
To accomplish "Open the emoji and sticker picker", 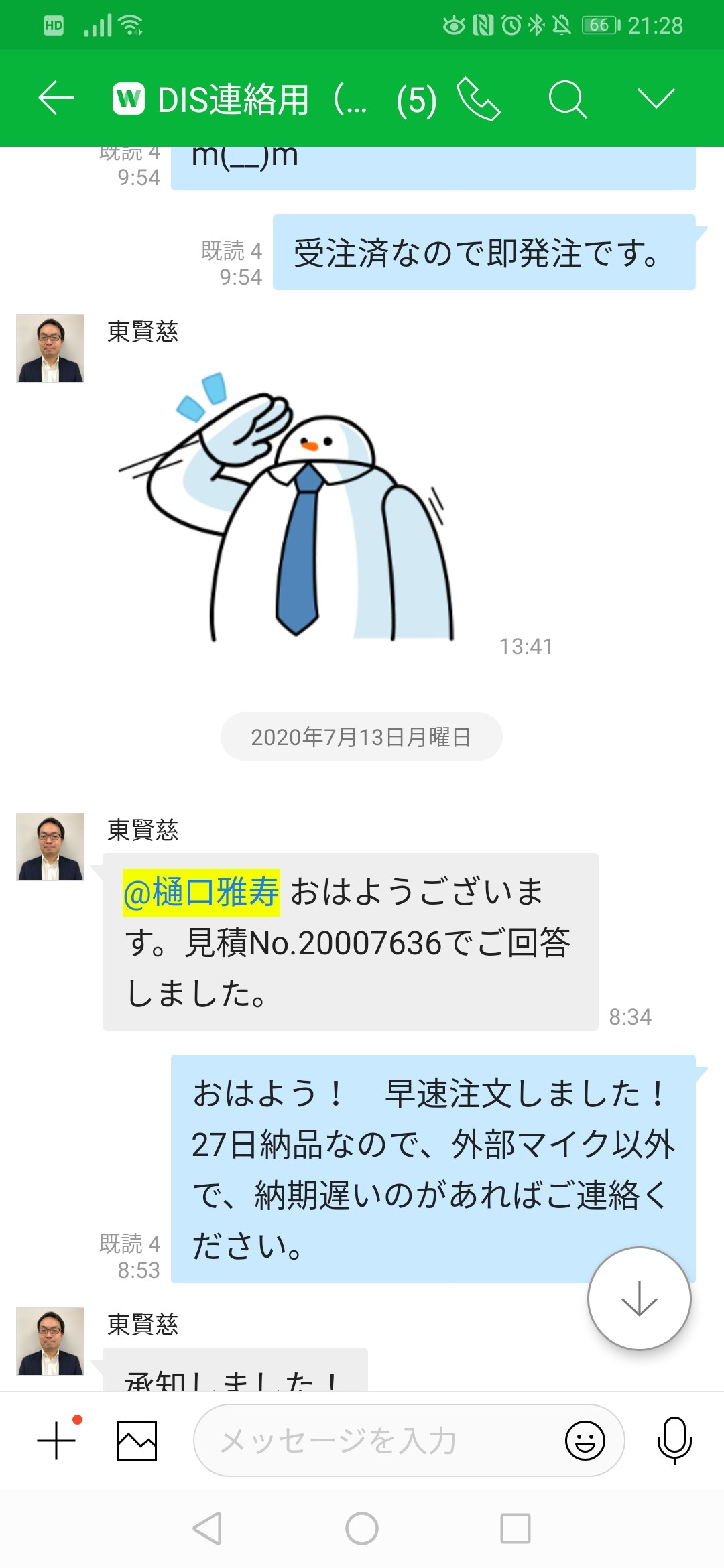I will pyautogui.click(x=585, y=1439).
